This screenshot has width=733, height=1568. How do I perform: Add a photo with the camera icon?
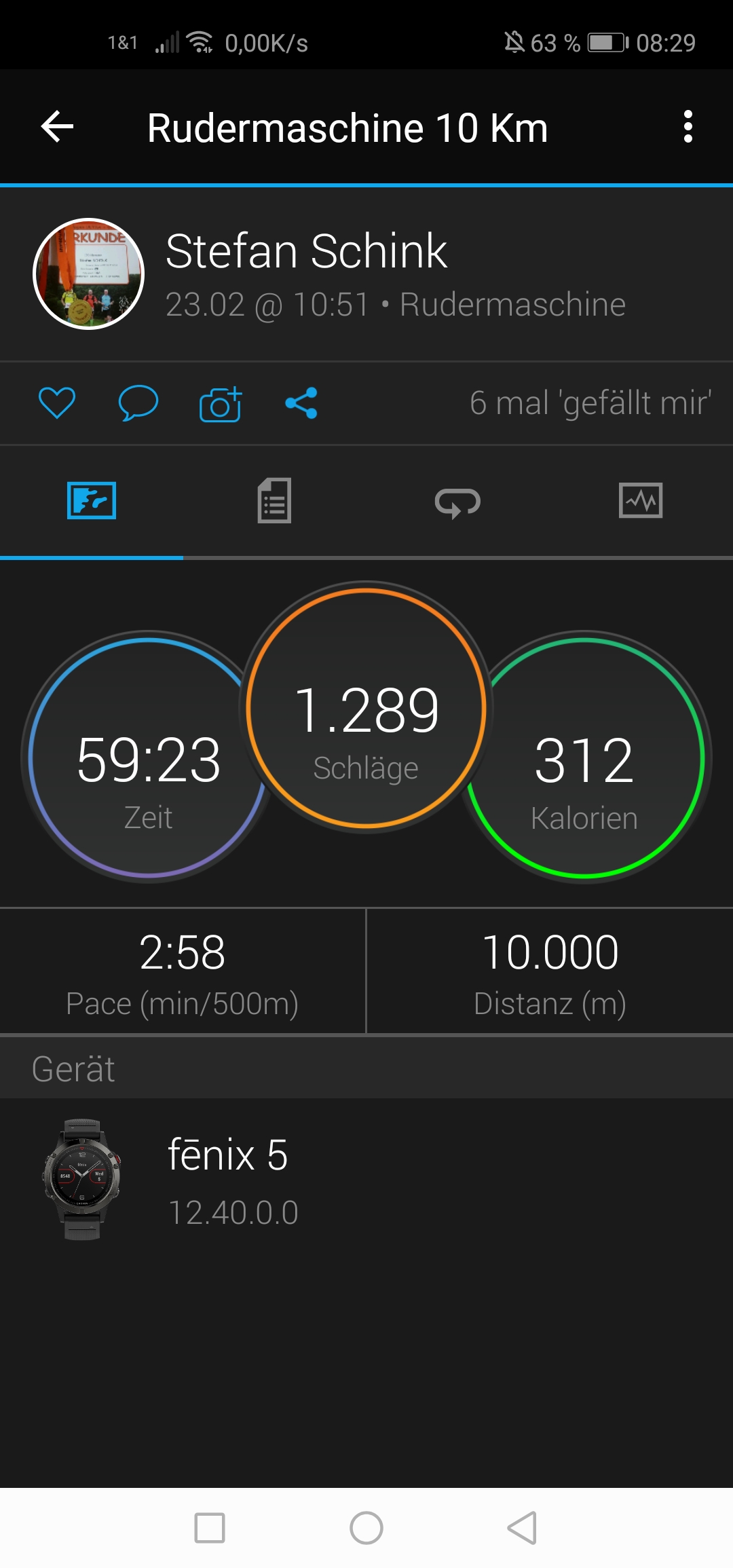coord(221,405)
